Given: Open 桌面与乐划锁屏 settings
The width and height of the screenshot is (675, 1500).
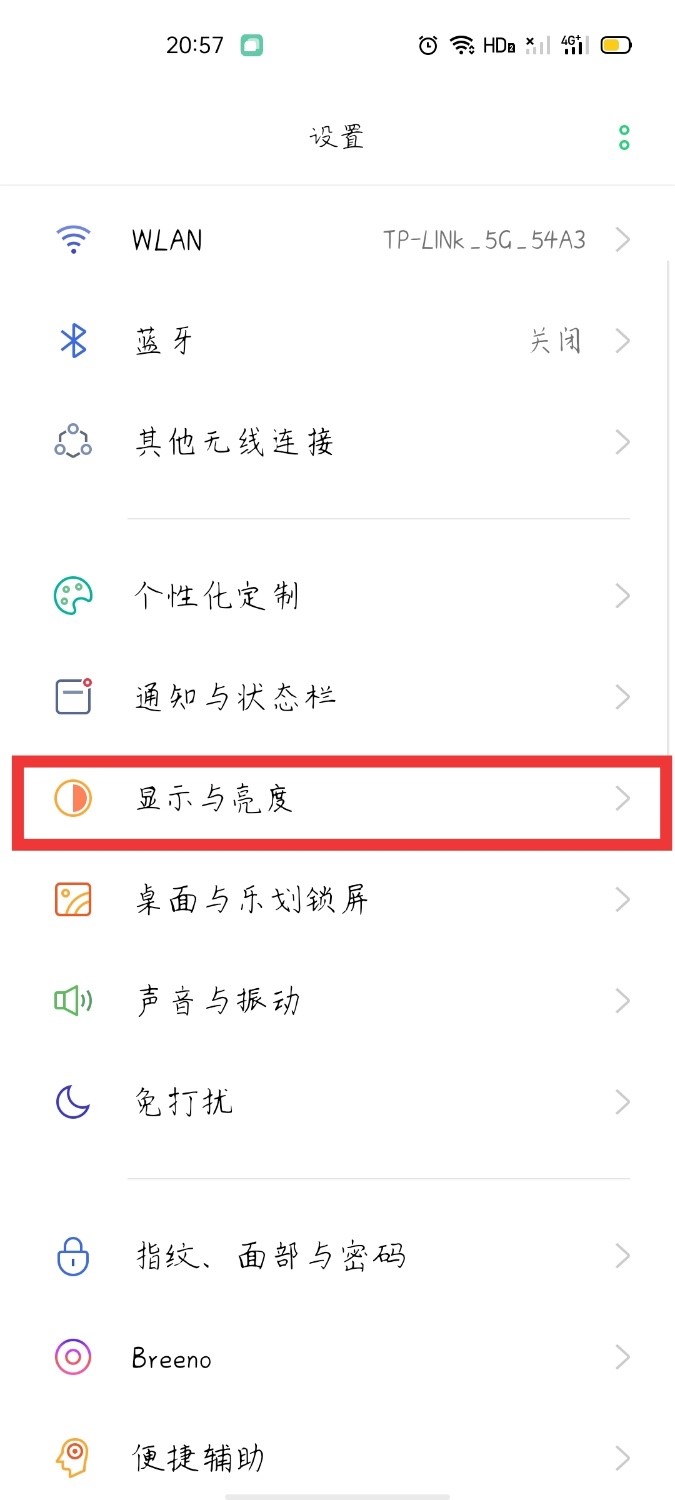Looking at the screenshot, I should click(337, 899).
